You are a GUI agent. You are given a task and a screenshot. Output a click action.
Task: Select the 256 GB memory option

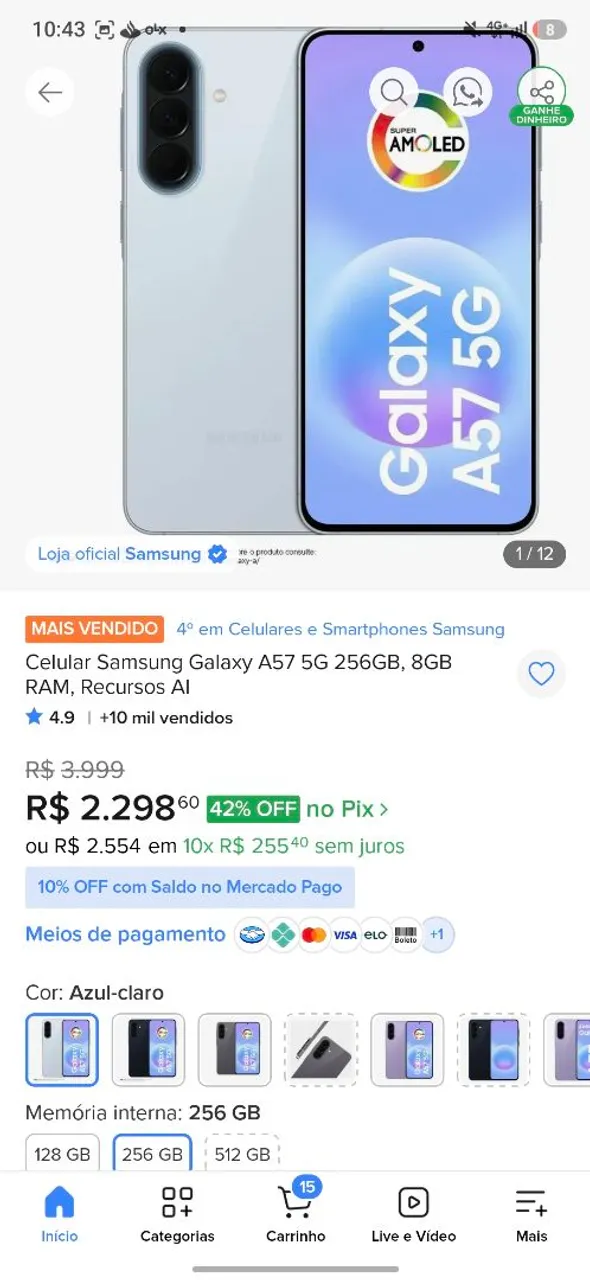coord(152,1154)
